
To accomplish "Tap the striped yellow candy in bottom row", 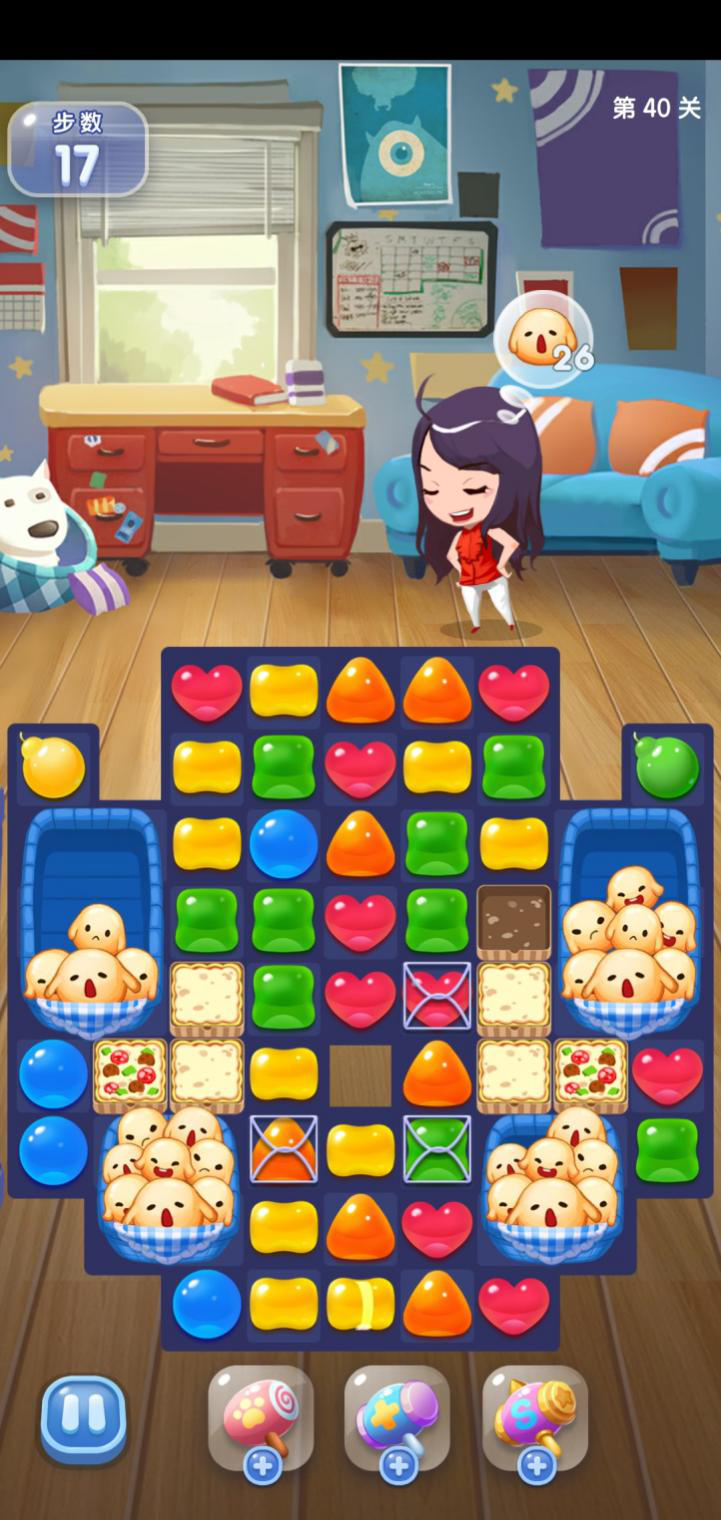I will (x=360, y=1303).
